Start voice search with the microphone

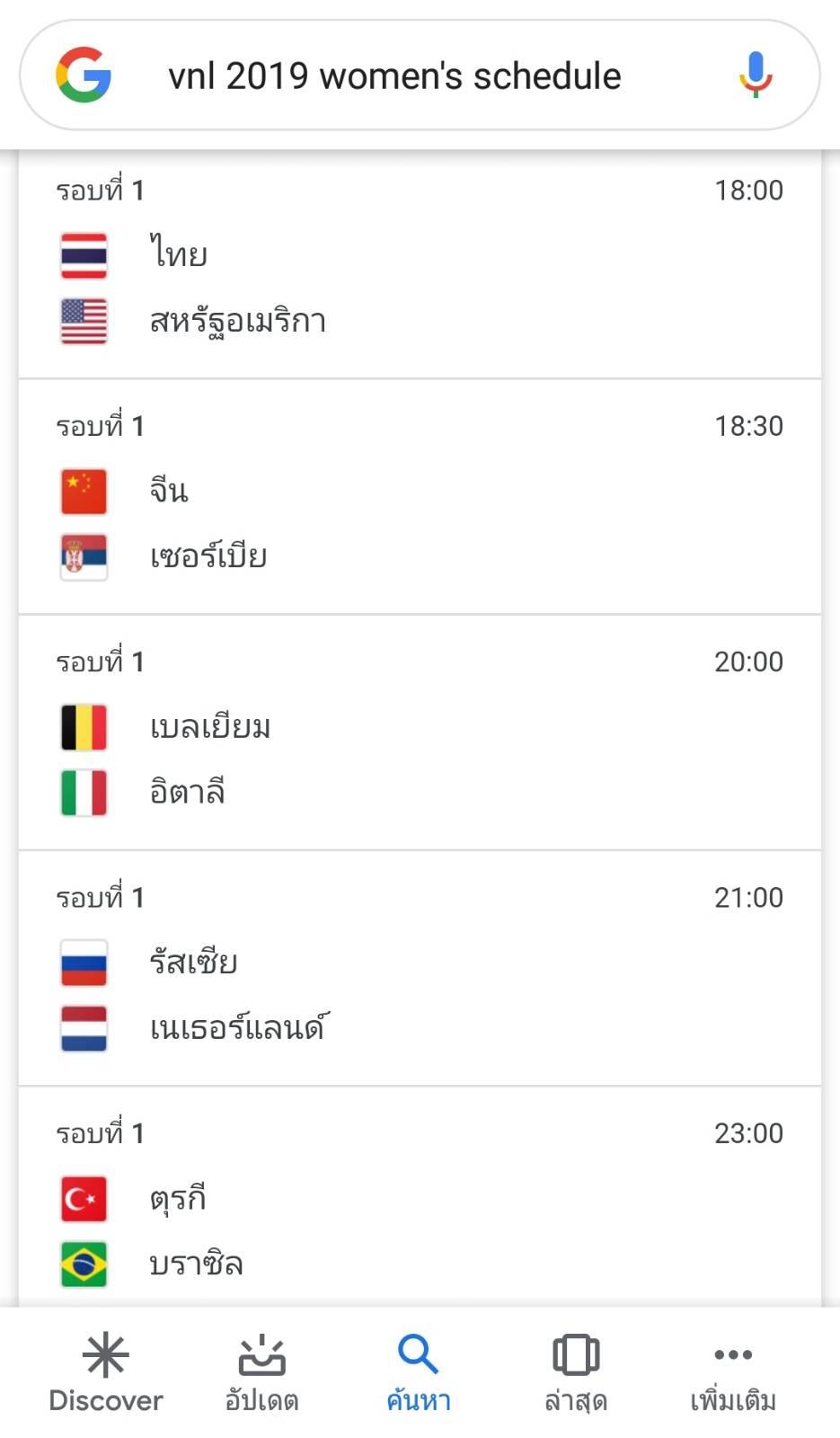click(x=756, y=74)
